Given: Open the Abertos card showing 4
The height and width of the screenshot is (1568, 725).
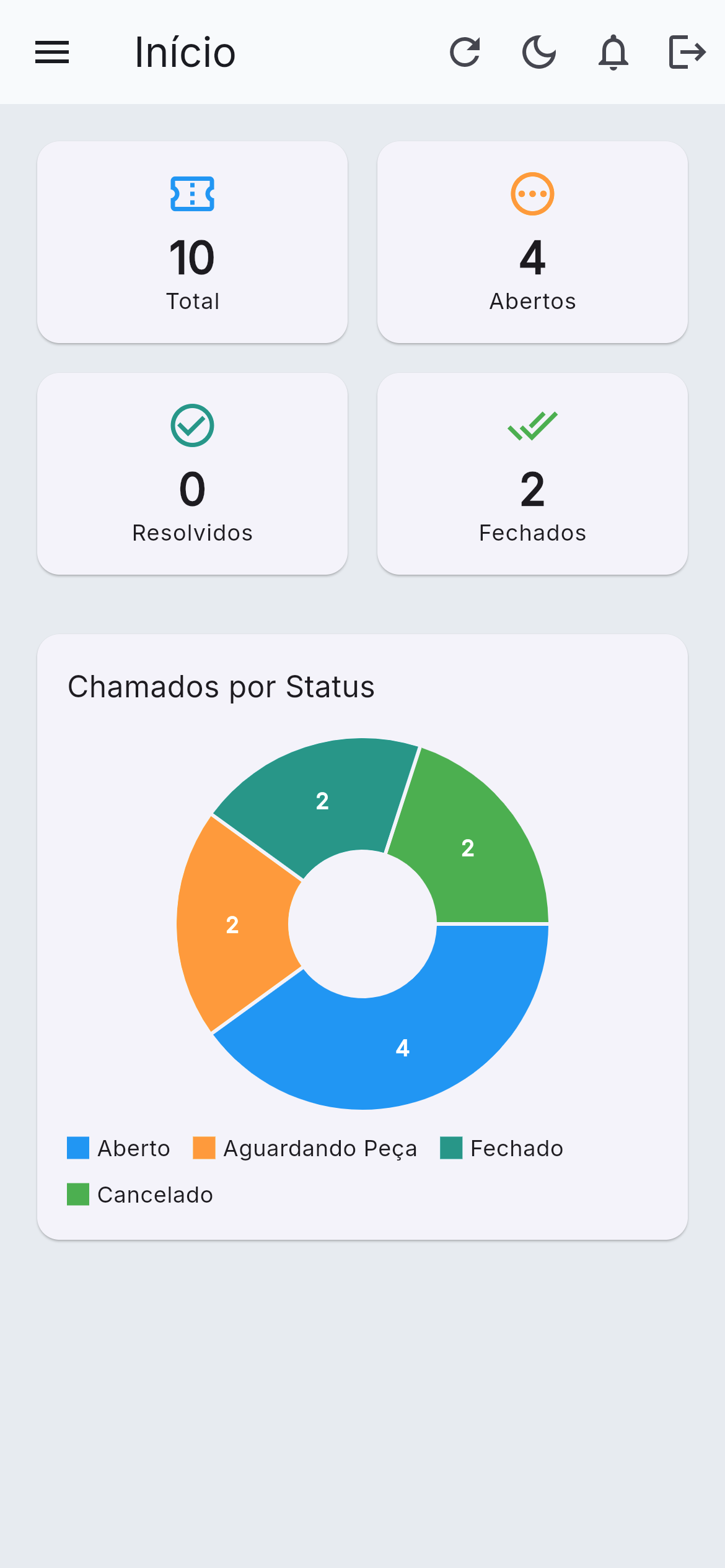Looking at the screenshot, I should tap(532, 241).
